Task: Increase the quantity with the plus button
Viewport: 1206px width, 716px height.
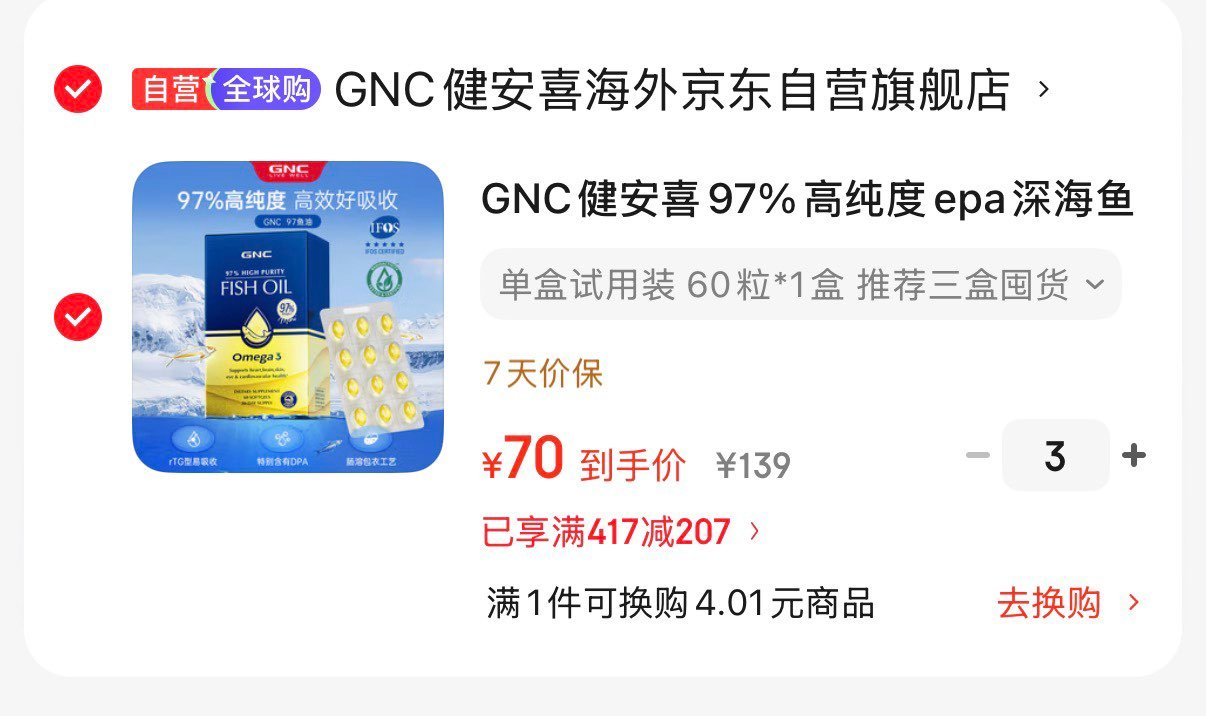Action: click(x=1133, y=456)
